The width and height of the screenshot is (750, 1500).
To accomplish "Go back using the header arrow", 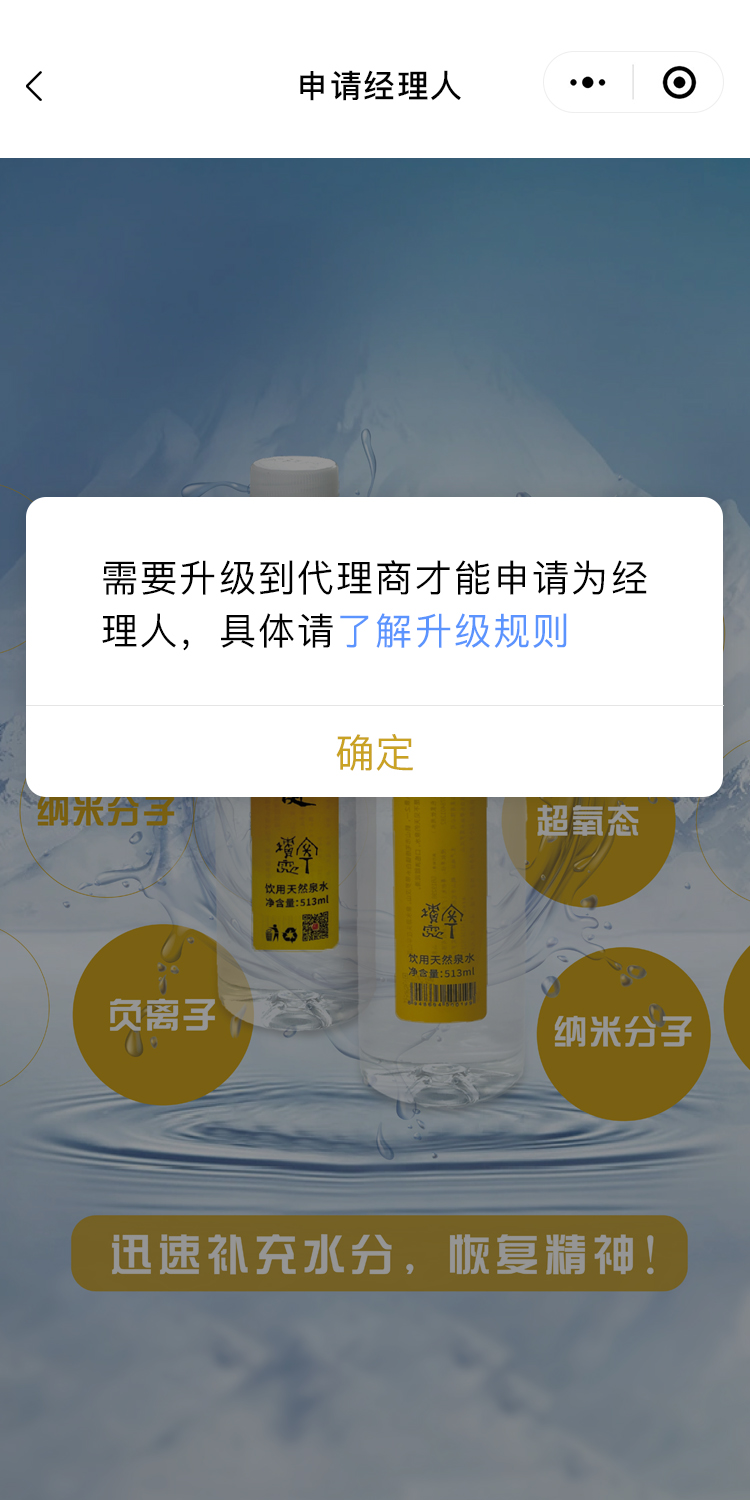I will click(x=35, y=86).
